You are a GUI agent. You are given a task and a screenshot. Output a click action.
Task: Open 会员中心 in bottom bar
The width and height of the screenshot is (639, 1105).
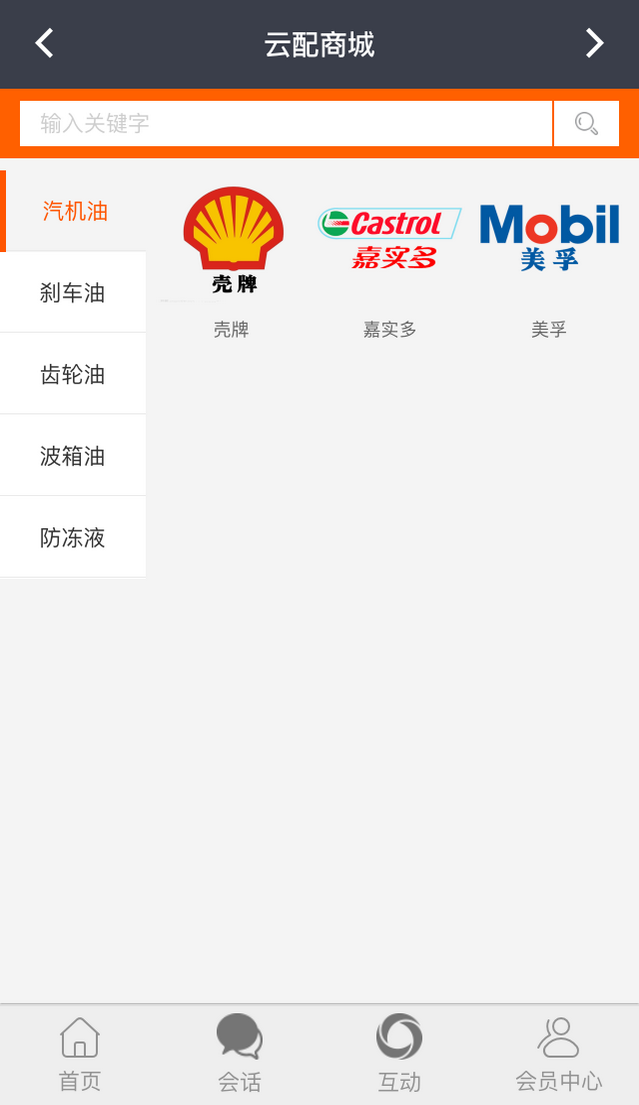click(558, 1052)
